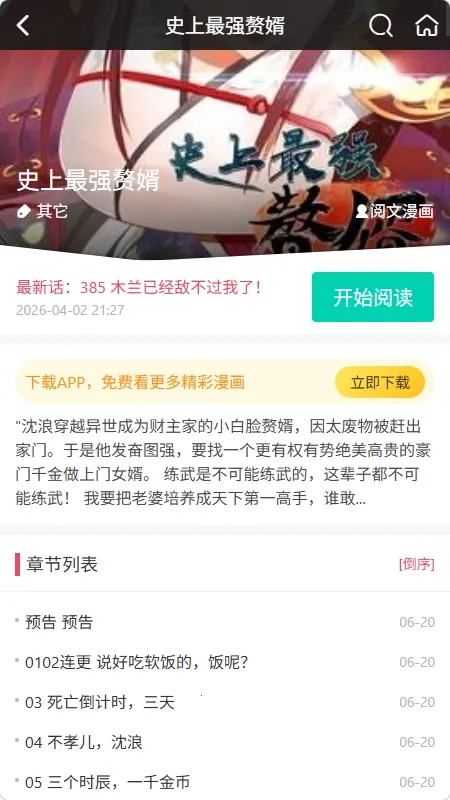Open chapter 0102连更 说好吃软饭的，饭呢?
450x800 pixels.
pyautogui.click(x=225, y=662)
